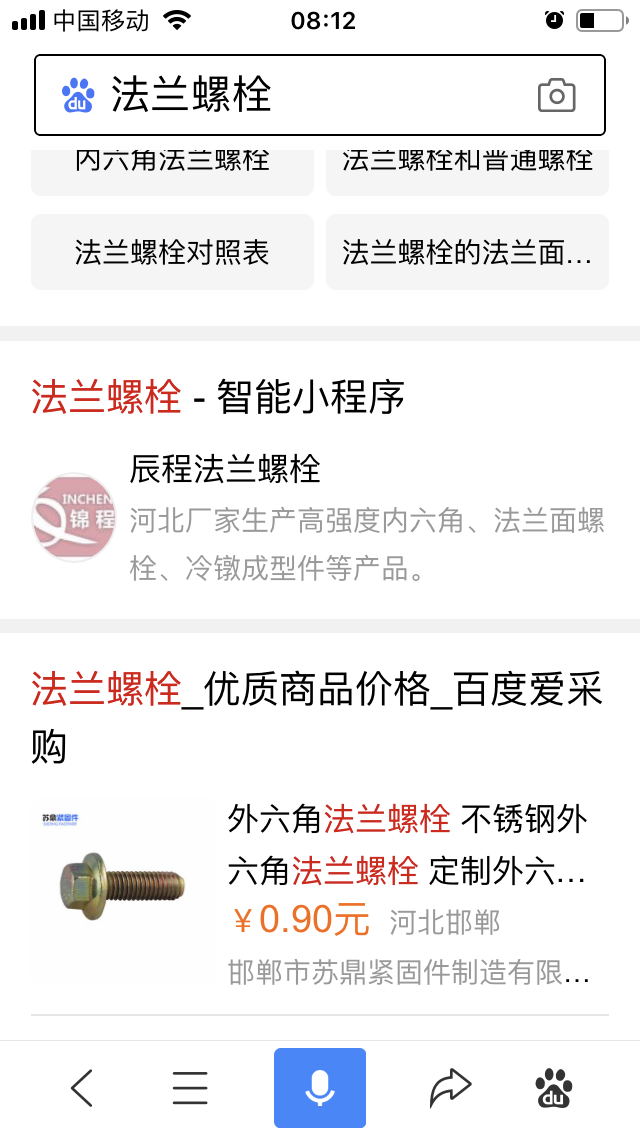Open the 法兰螺栓 - 智能小程序 result
640x1136 pixels.
click(x=218, y=397)
